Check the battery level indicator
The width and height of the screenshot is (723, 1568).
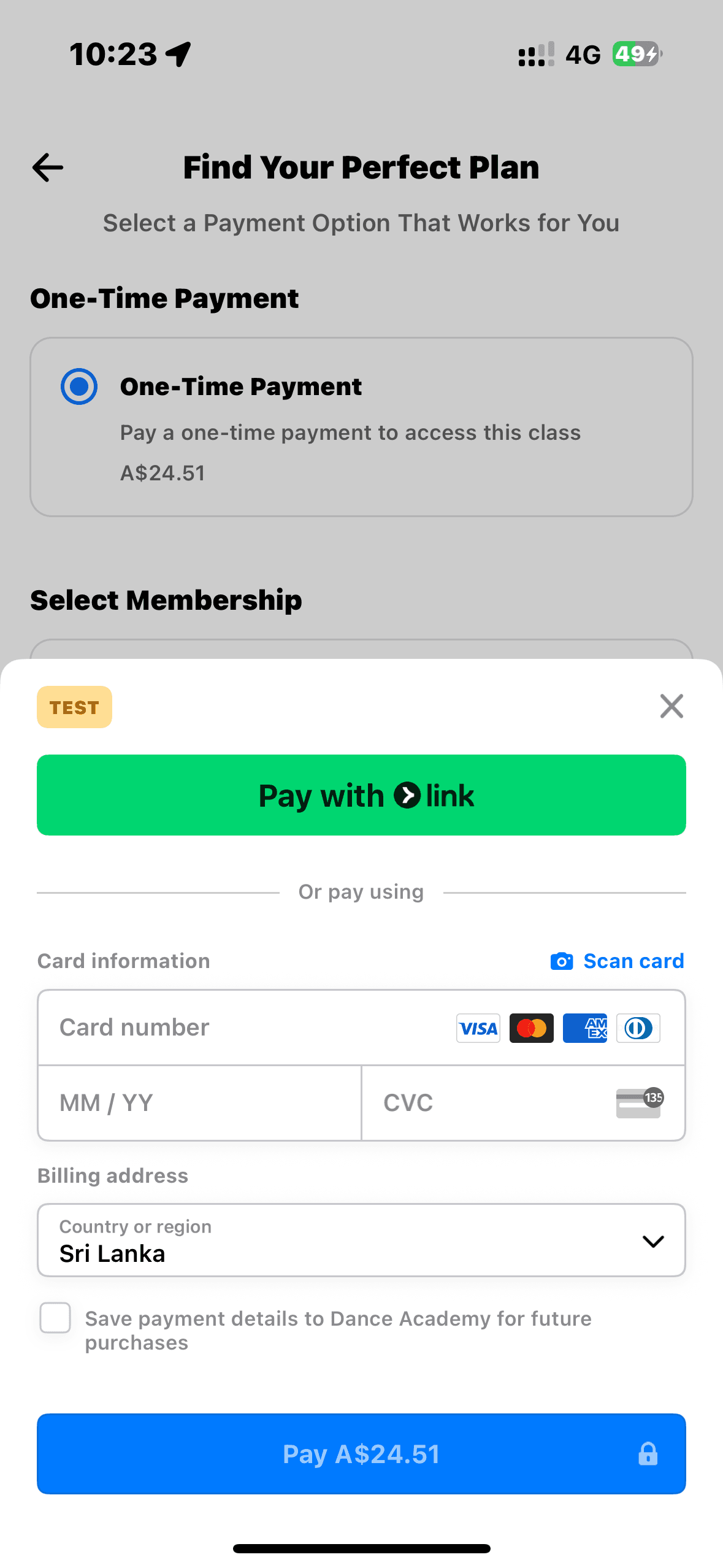click(x=636, y=55)
